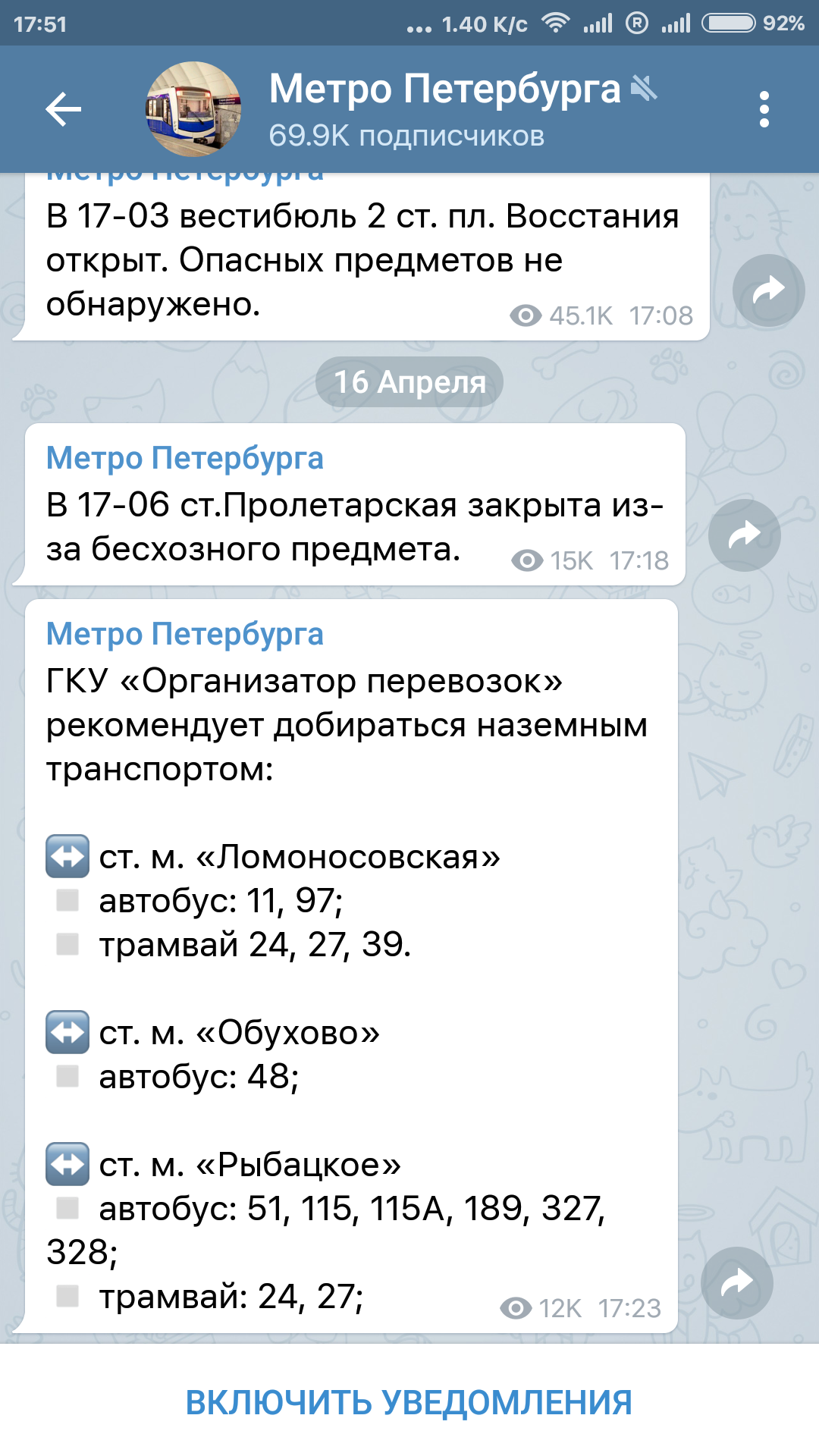Tap ВКЛЮЧИТЬ УВЕДОМЛЕНИЯ to unmute the channel
Viewport: 819px width, 1456px height.
pos(409,1402)
